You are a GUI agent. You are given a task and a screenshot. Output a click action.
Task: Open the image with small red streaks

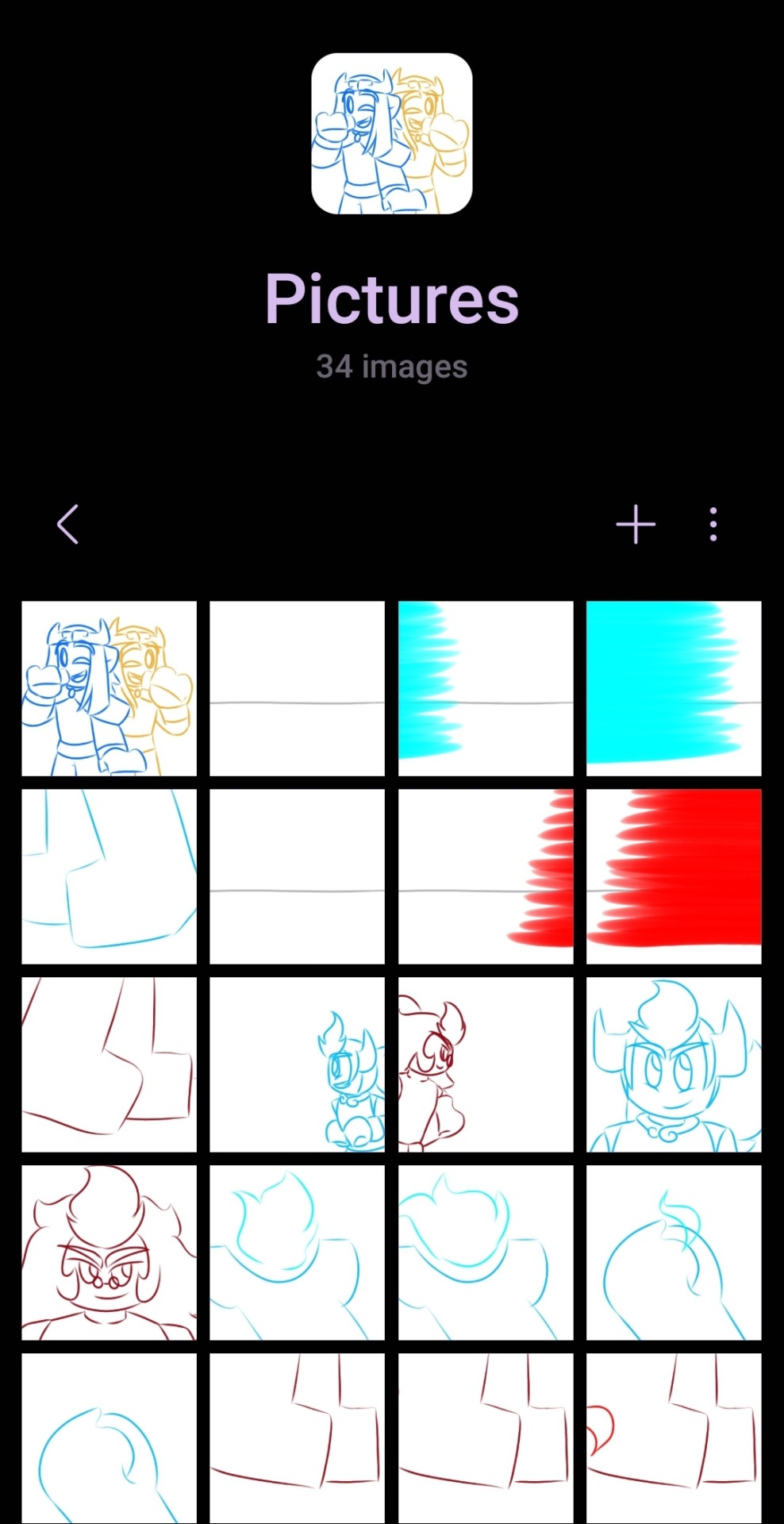(485, 876)
